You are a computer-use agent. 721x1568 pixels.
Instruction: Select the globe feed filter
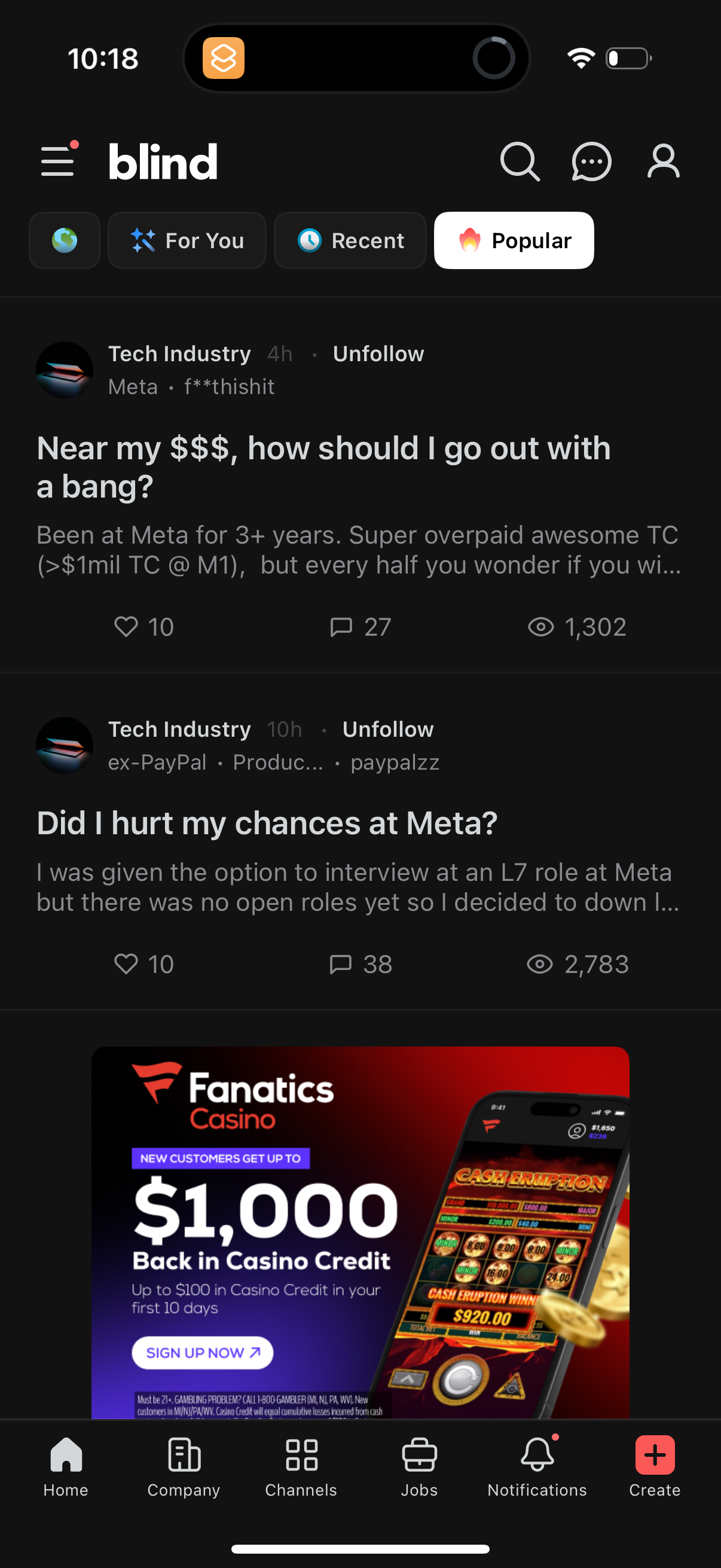point(65,240)
